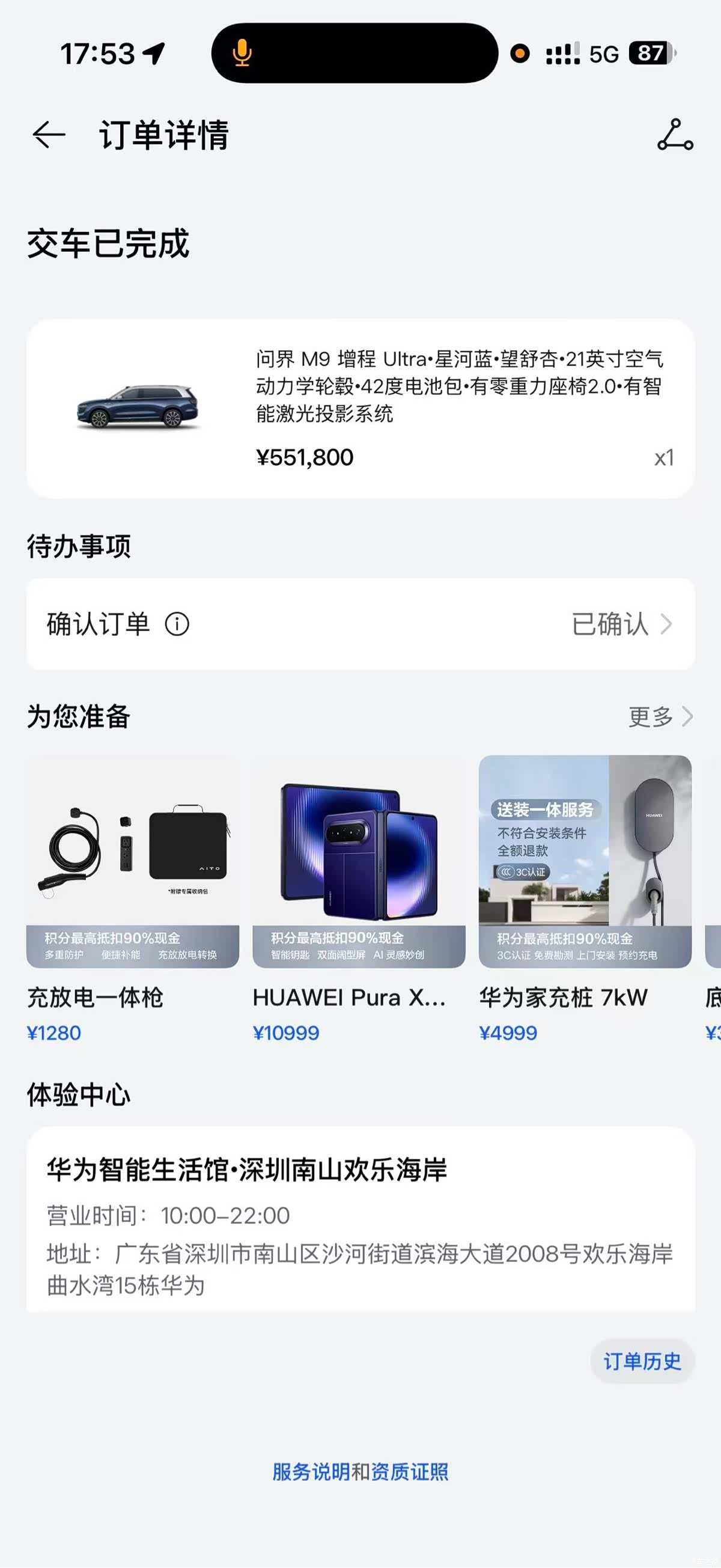The height and width of the screenshot is (1568, 721).
Task: Tap the 订单历史 button
Action: point(642,1361)
